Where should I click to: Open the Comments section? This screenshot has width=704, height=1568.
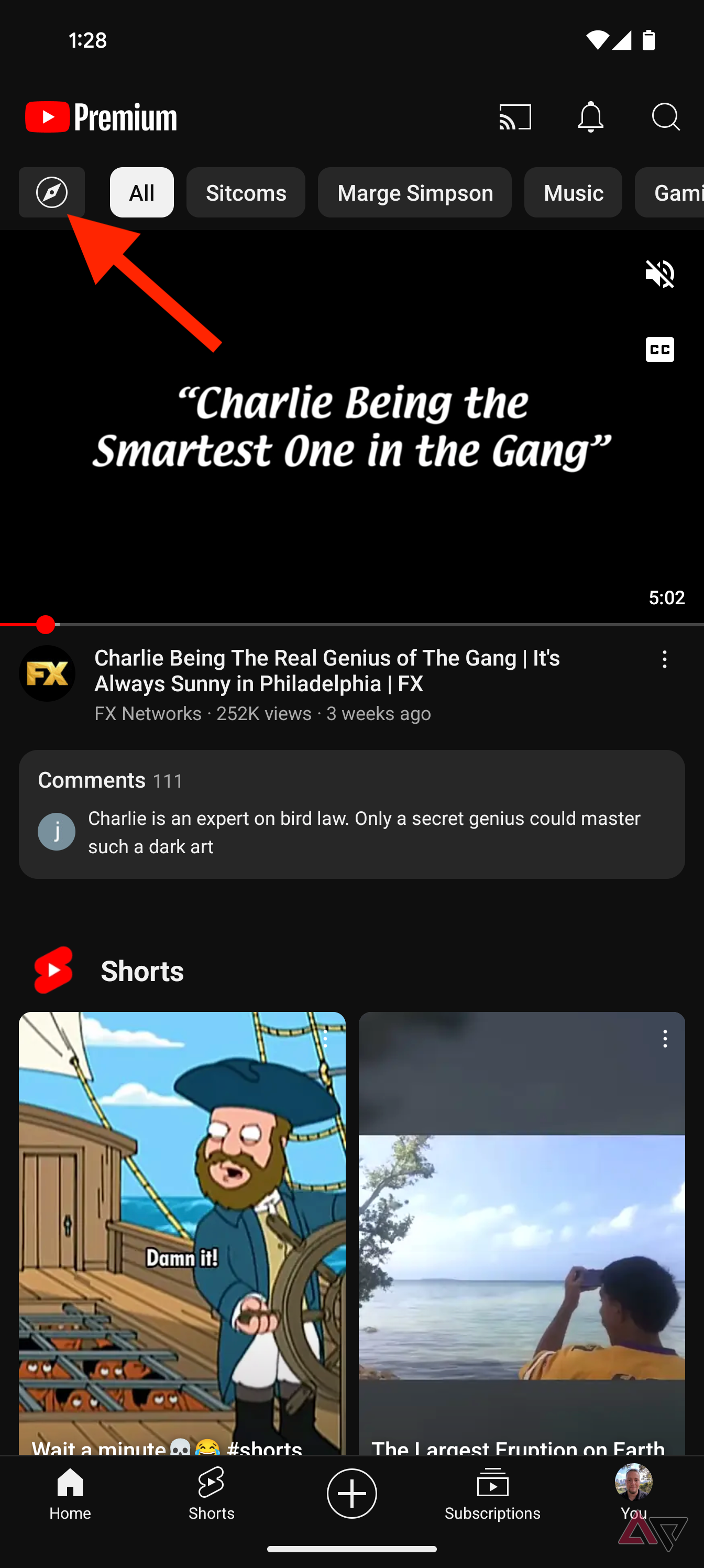[351, 813]
